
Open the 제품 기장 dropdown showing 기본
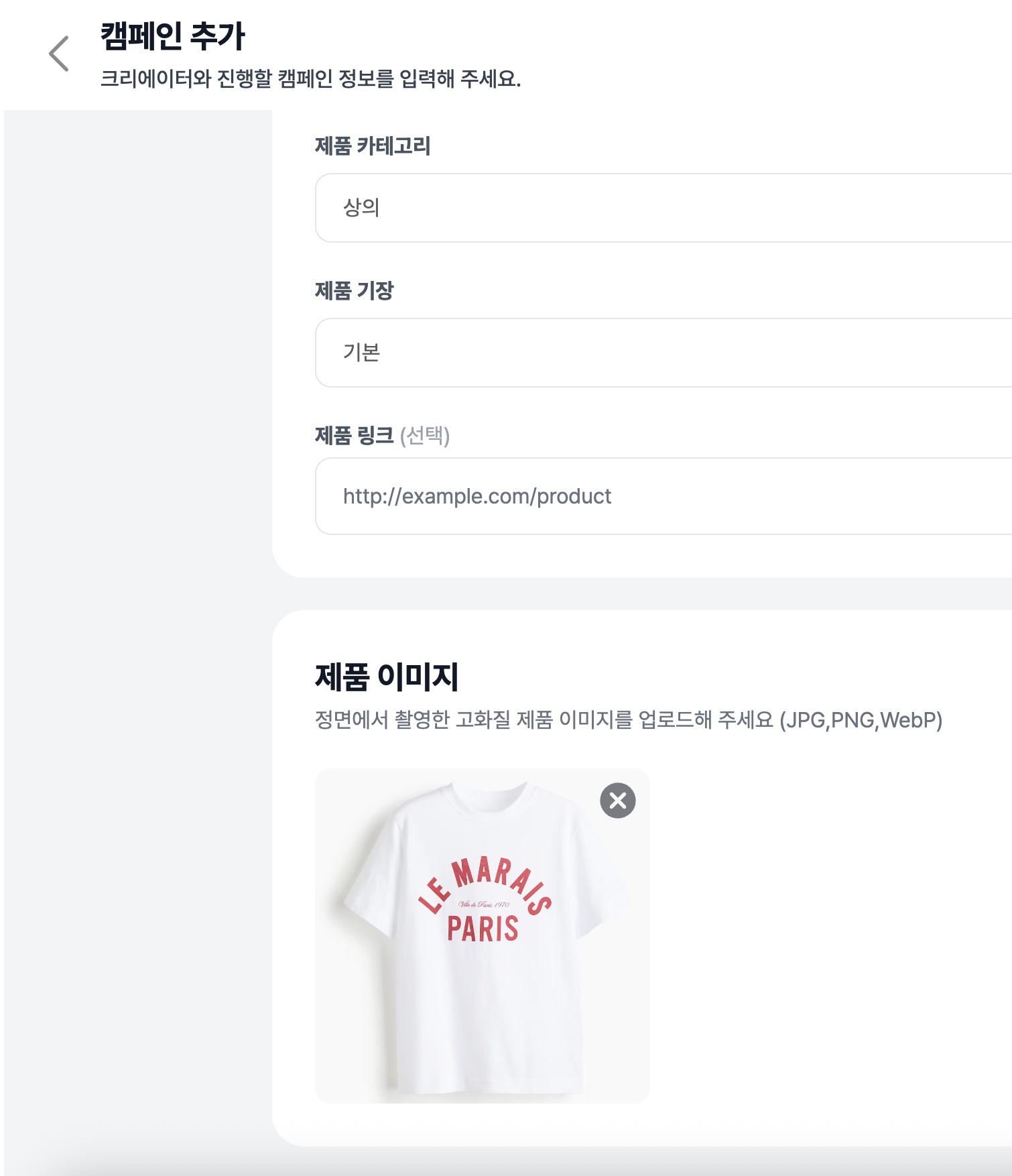[x=662, y=353]
